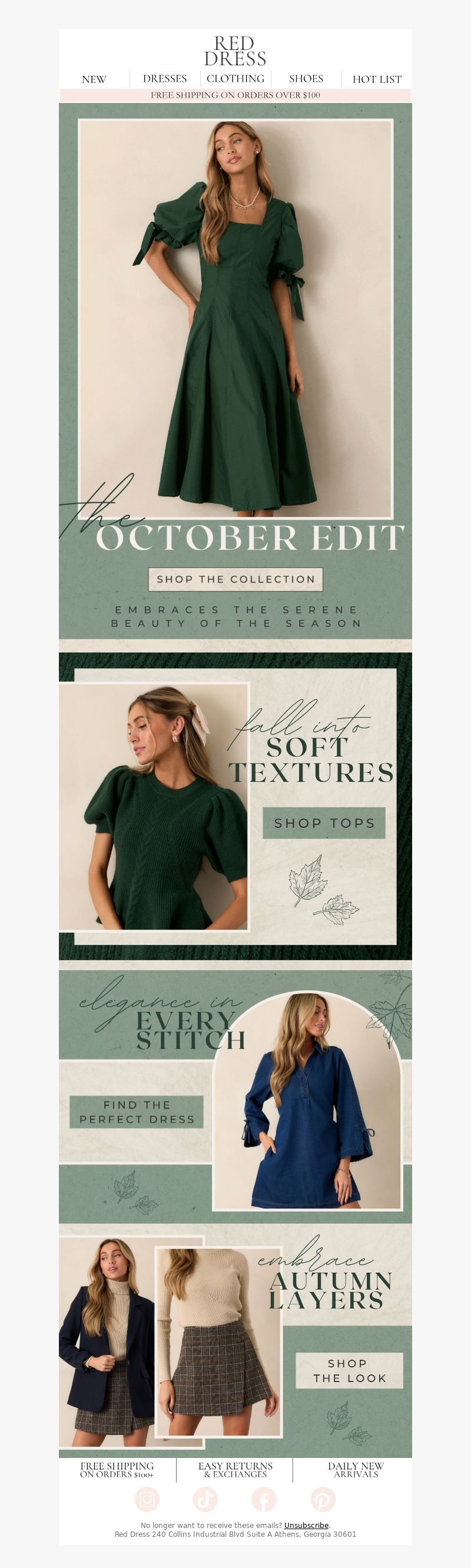Open the Facebook page icon

[264, 1500]
